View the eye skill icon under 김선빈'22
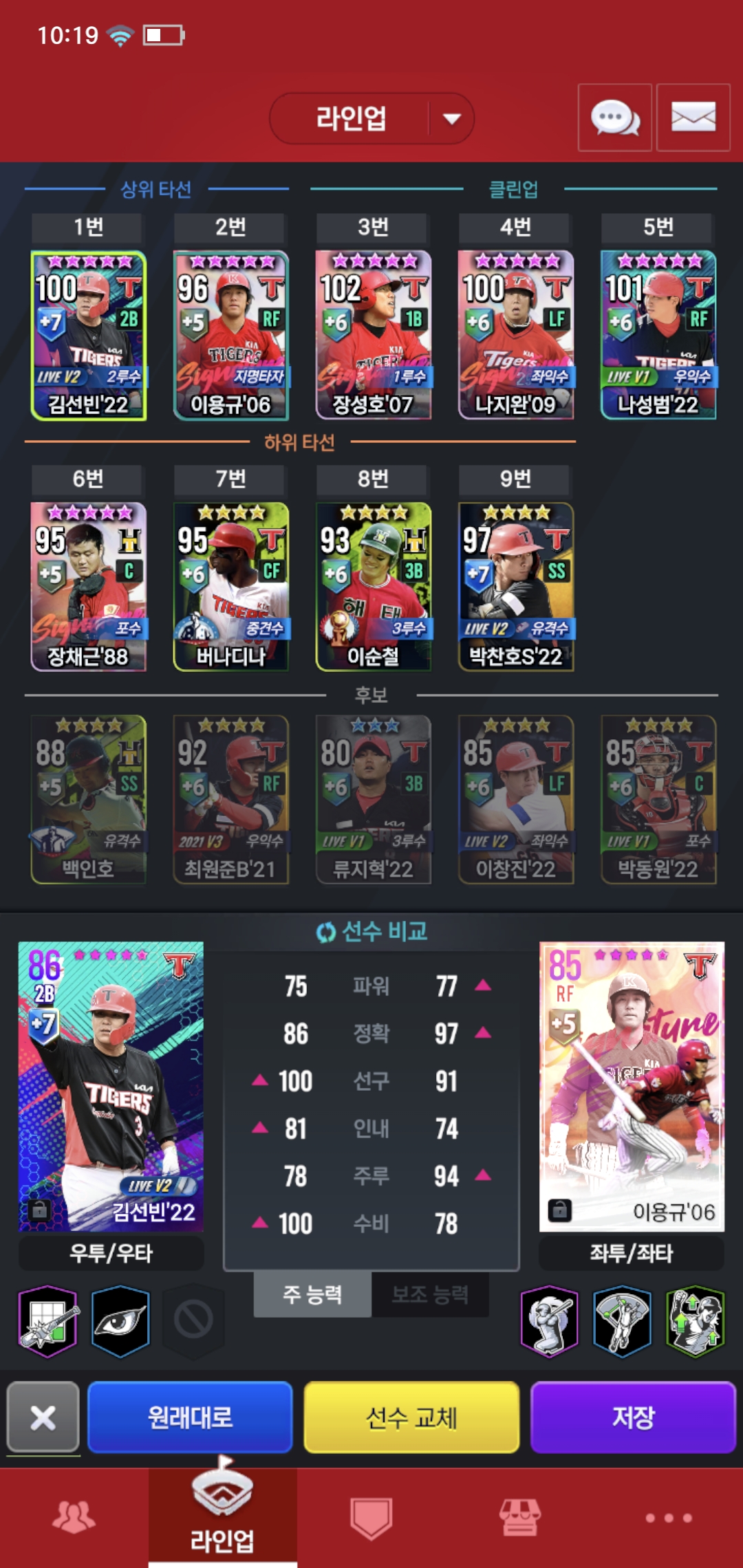743x1568 pixels. click(x=120, y=1320)
